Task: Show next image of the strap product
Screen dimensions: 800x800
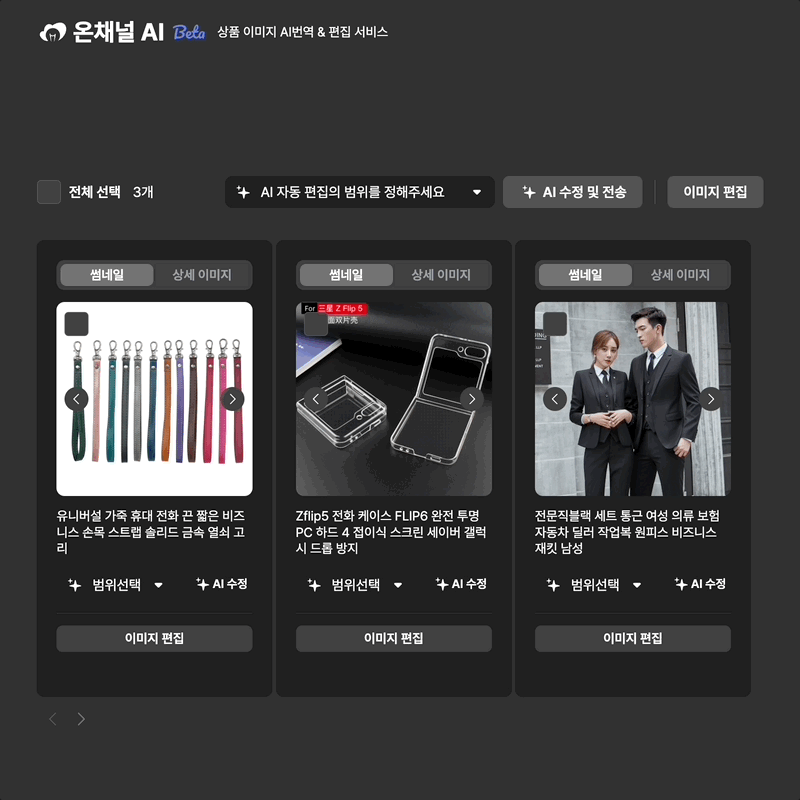Action: click(232, 399)
